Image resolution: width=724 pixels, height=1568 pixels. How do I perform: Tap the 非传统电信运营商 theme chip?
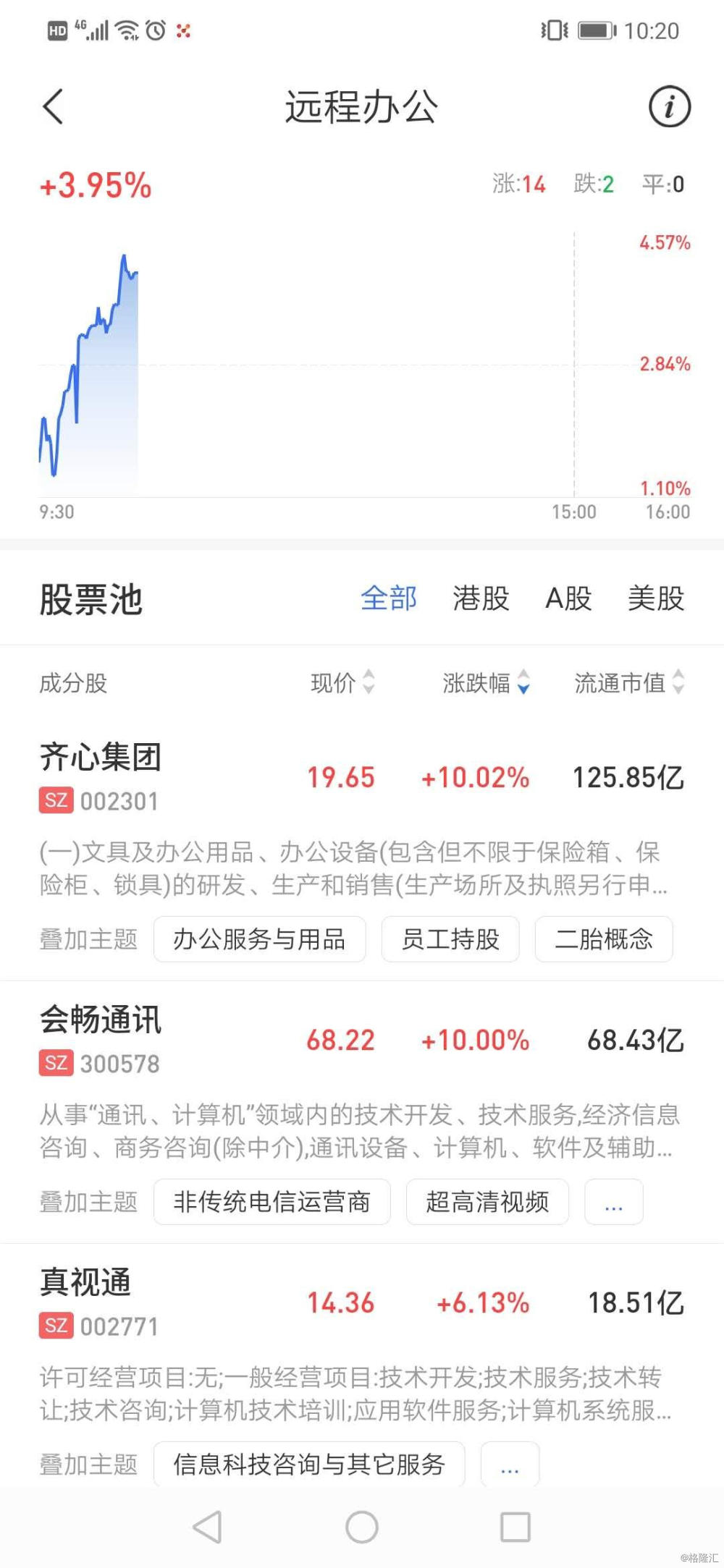[271, 1202]
